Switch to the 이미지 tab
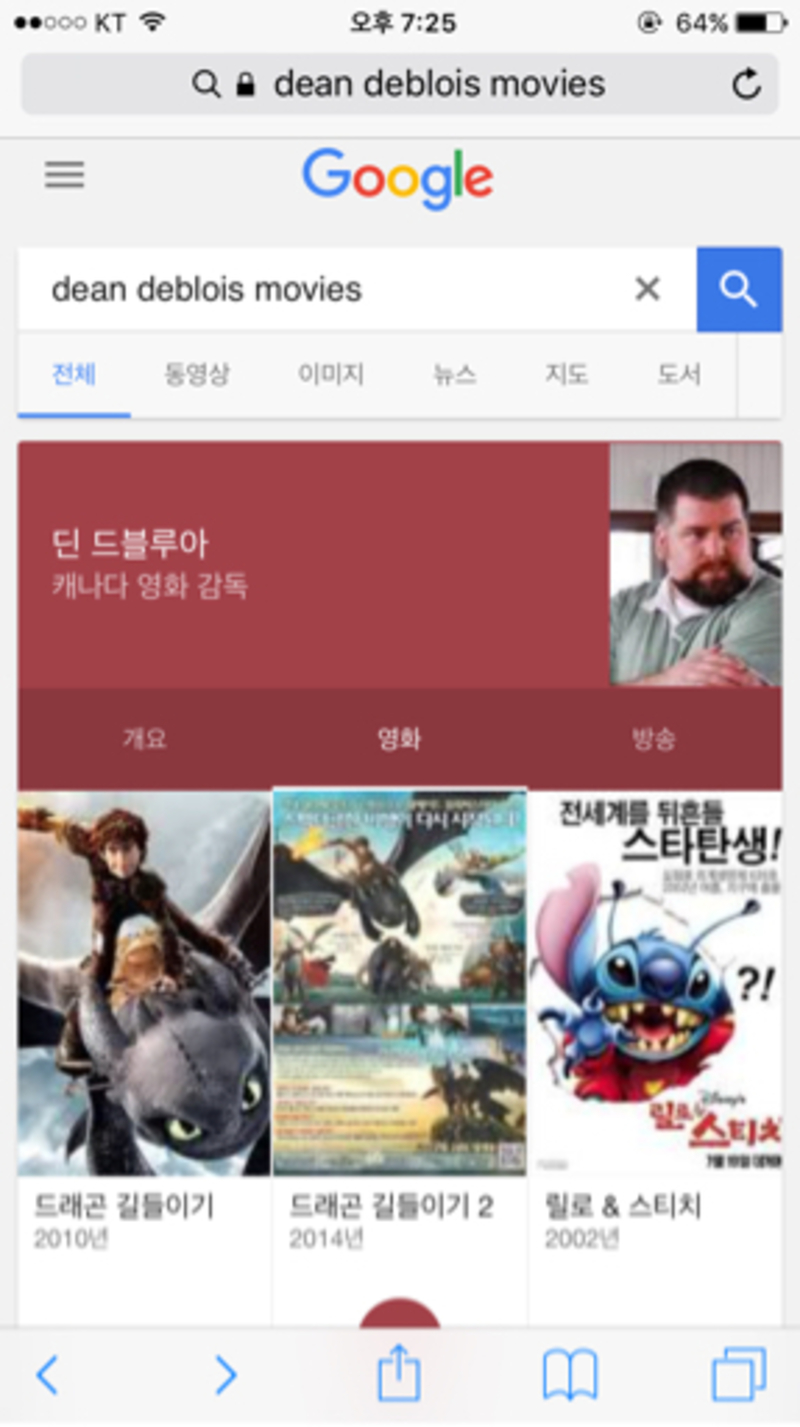 pyautogui.click(x=331, y=375)
